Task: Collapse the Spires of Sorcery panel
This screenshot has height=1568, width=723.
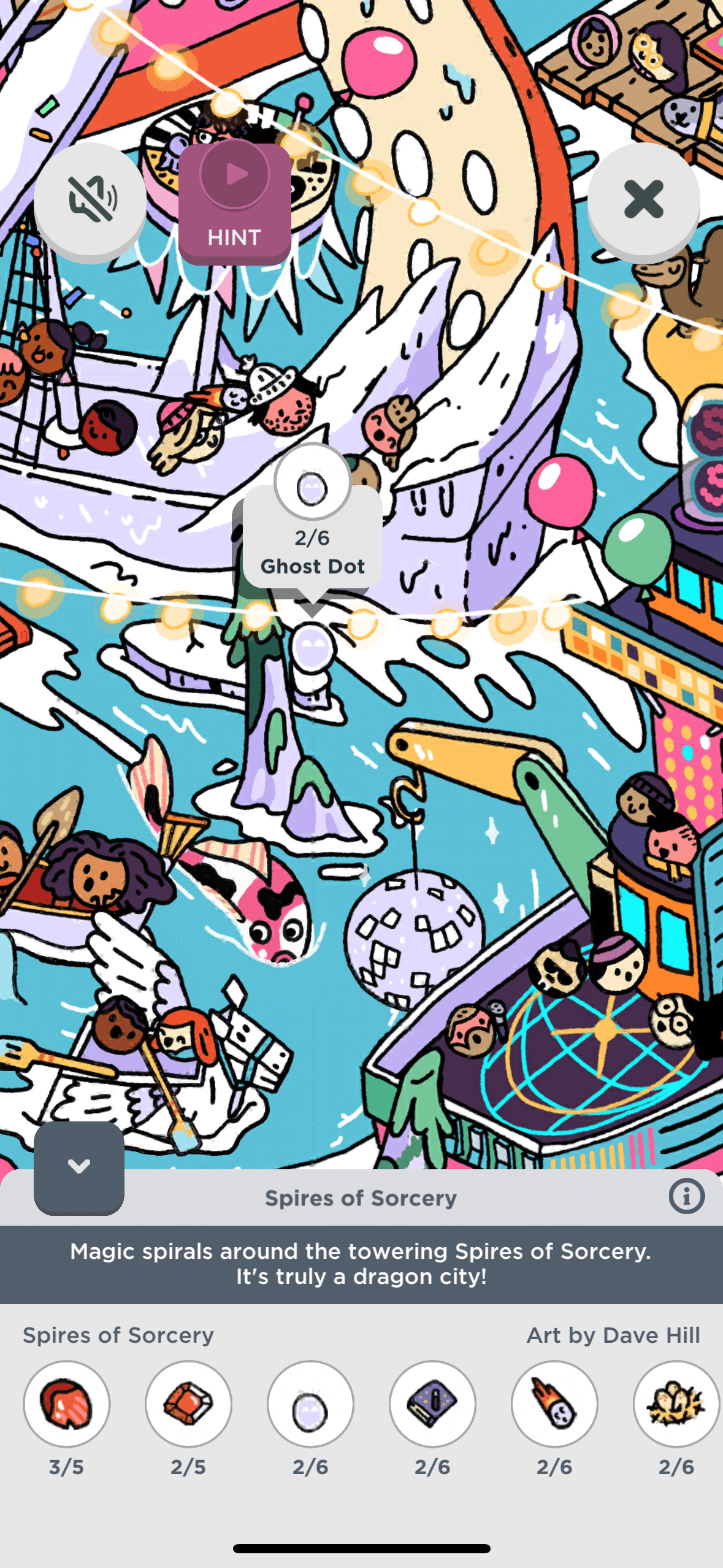Action: pos(79,1167)
